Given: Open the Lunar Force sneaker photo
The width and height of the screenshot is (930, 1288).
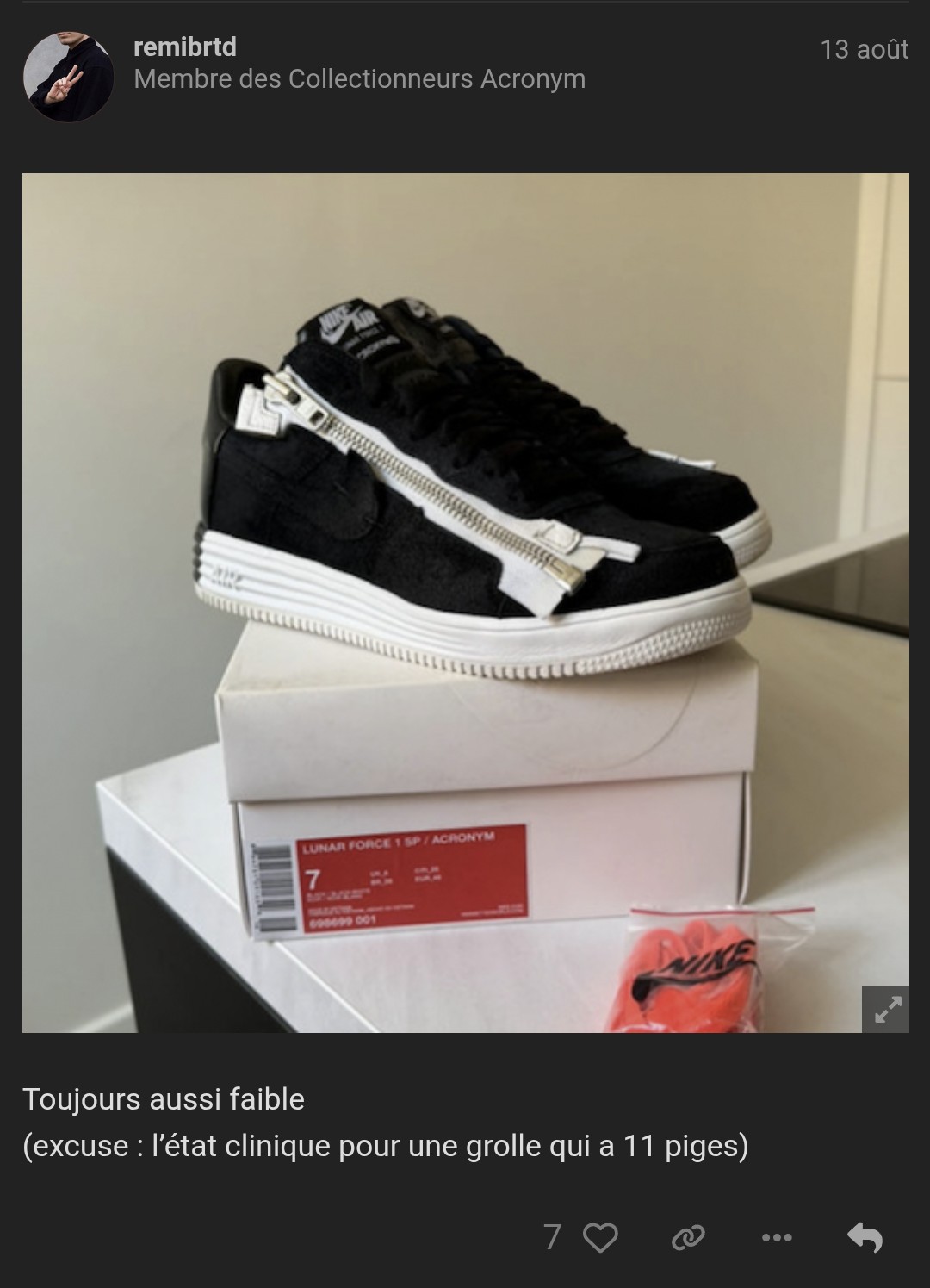Looking at the screenshot, I should pos(465,601).
